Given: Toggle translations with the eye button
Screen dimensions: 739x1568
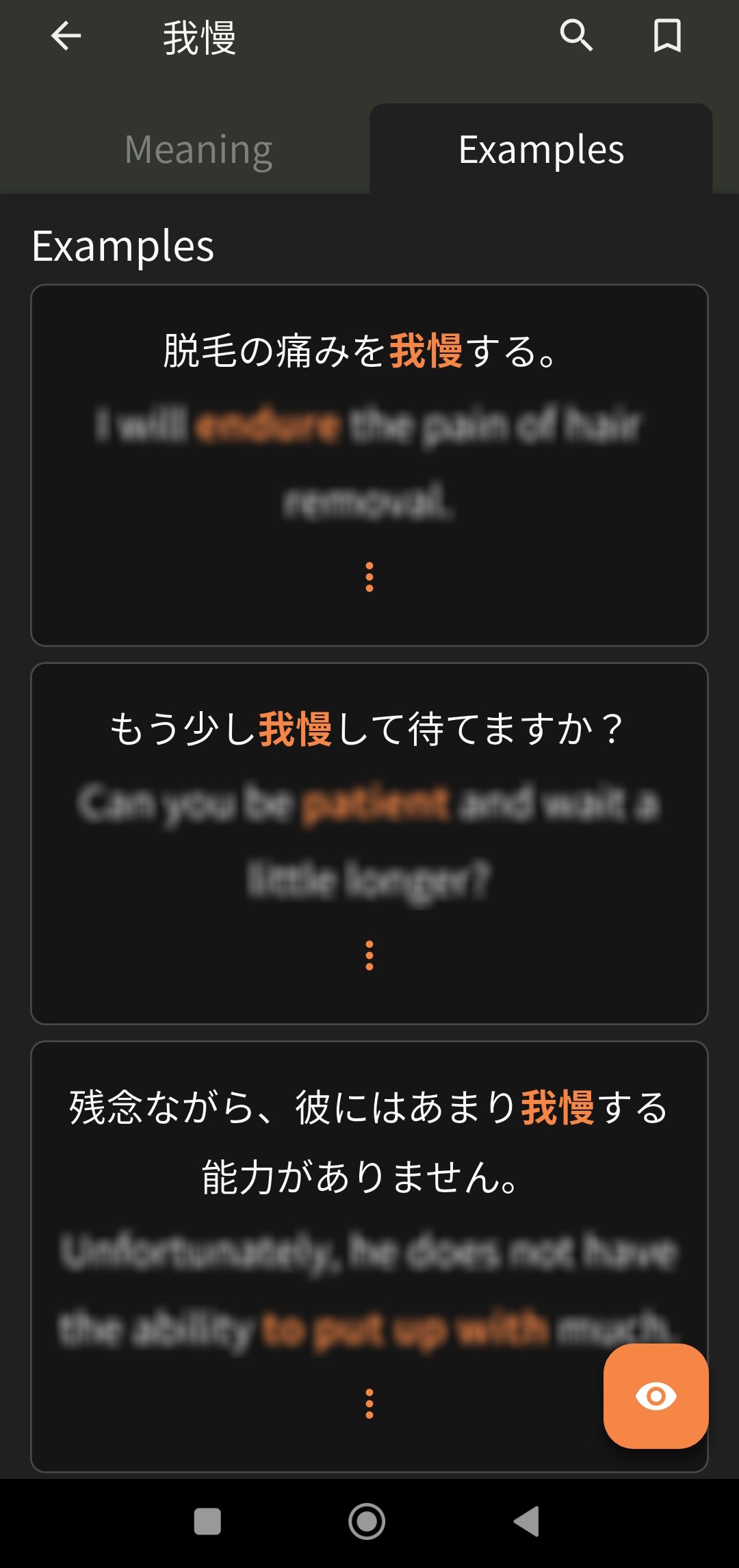Looking at the screenshot, I should [x=656, y=1396].
